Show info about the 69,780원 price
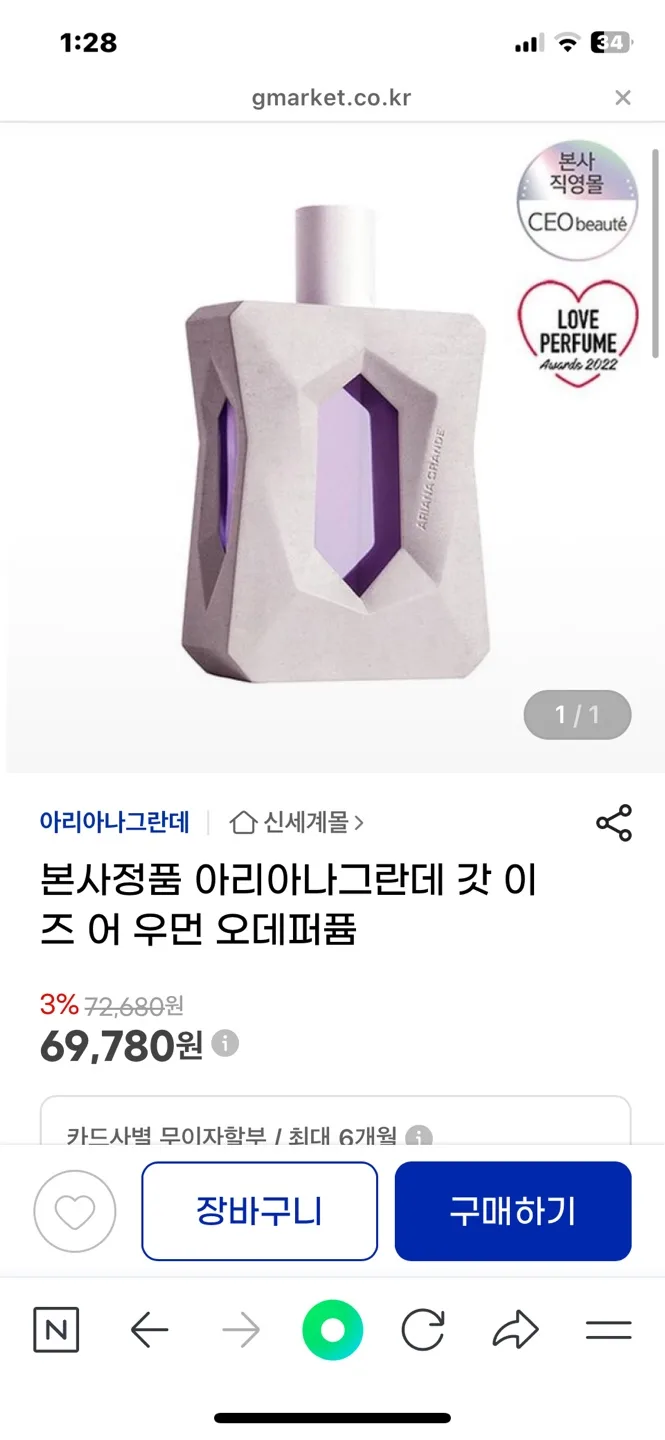Image resolution: width=665 pixels, height=1440 pixels. (226, 1044)
